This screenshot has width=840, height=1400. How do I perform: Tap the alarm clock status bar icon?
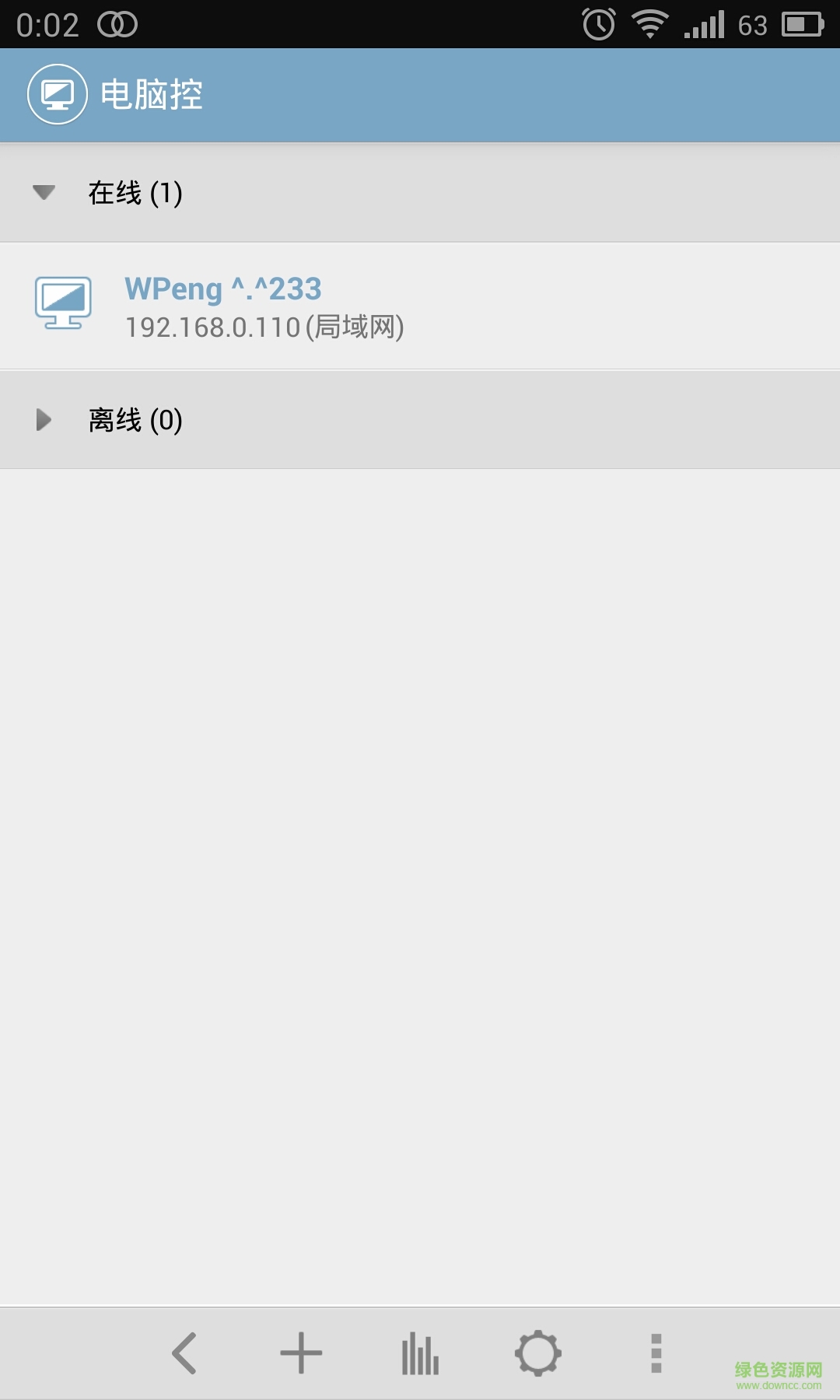[x=598, y=23]
